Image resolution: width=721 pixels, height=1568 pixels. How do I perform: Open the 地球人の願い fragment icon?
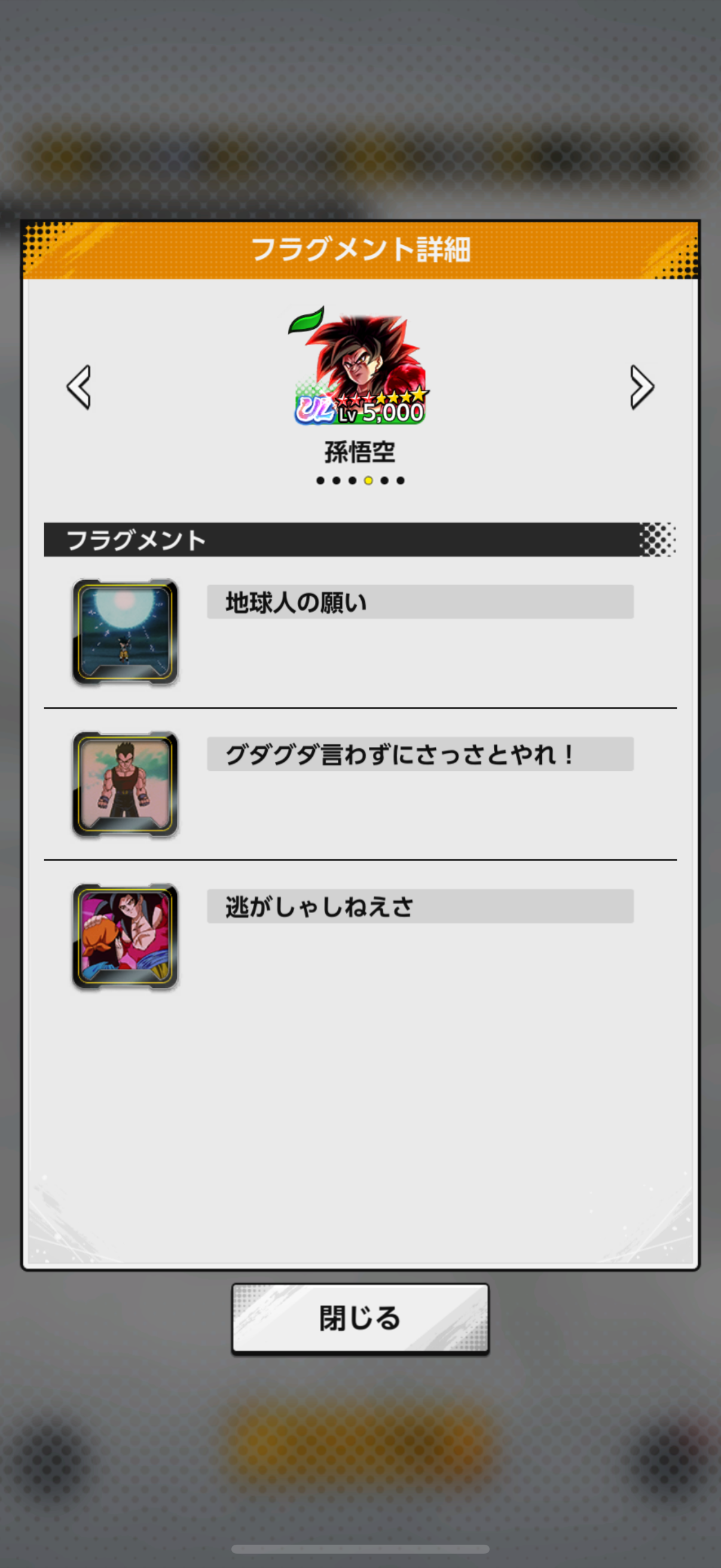[x=126, y=632]
